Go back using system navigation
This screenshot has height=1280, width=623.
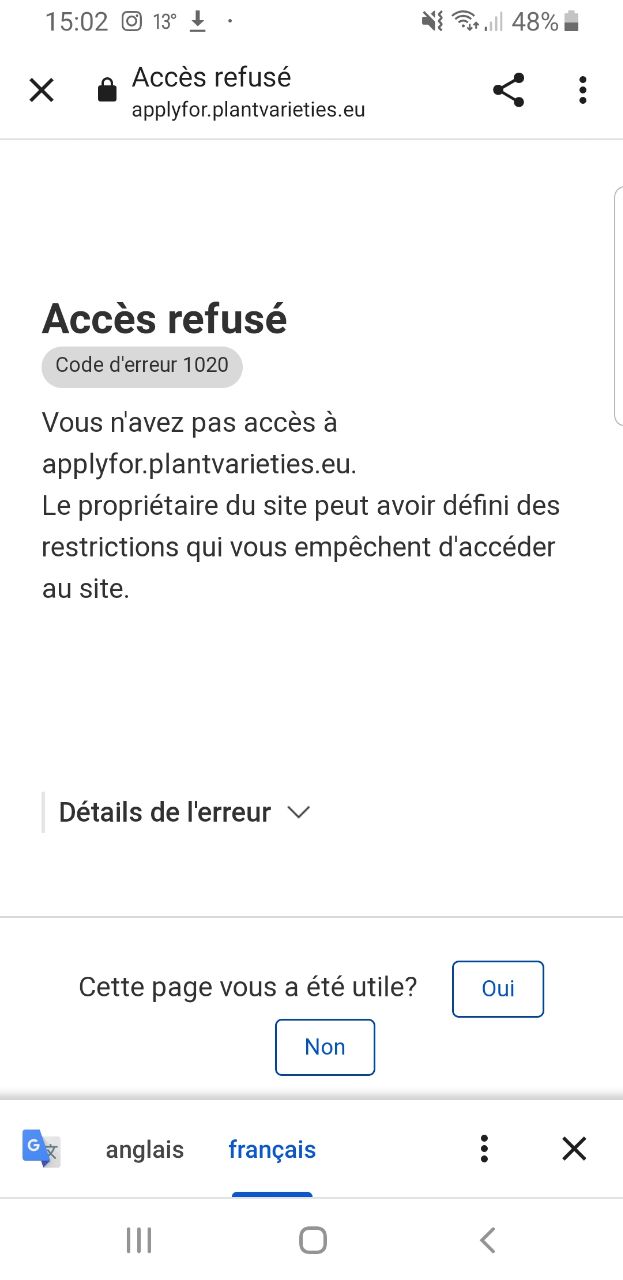click(488, 1241)
